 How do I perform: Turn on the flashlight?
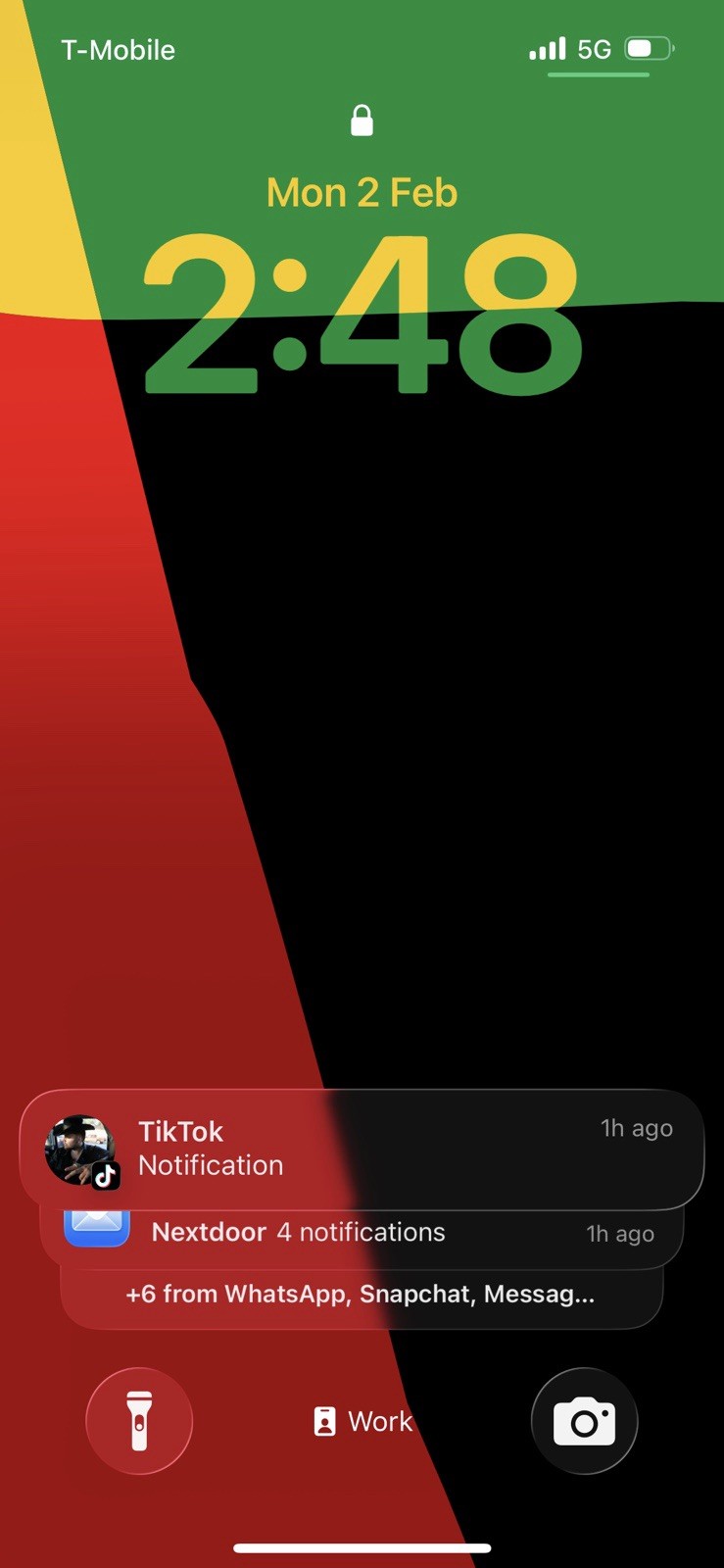(x=139, y=1421)
